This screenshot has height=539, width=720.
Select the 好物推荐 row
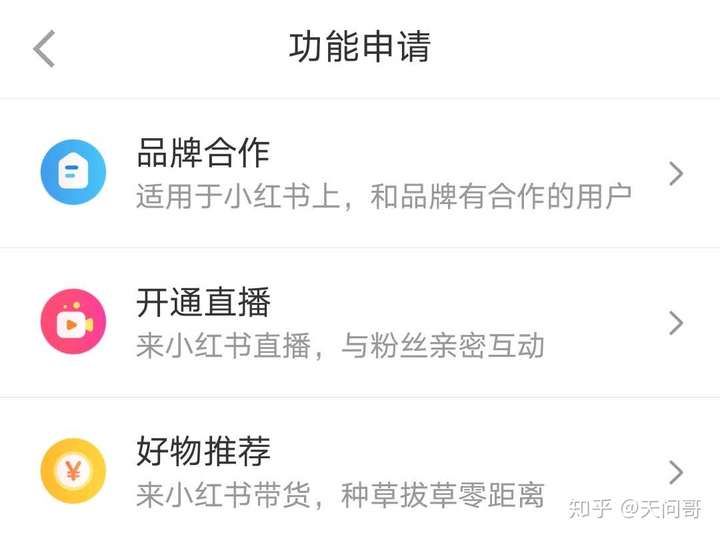pyautogui.click(x=360, y=469)
